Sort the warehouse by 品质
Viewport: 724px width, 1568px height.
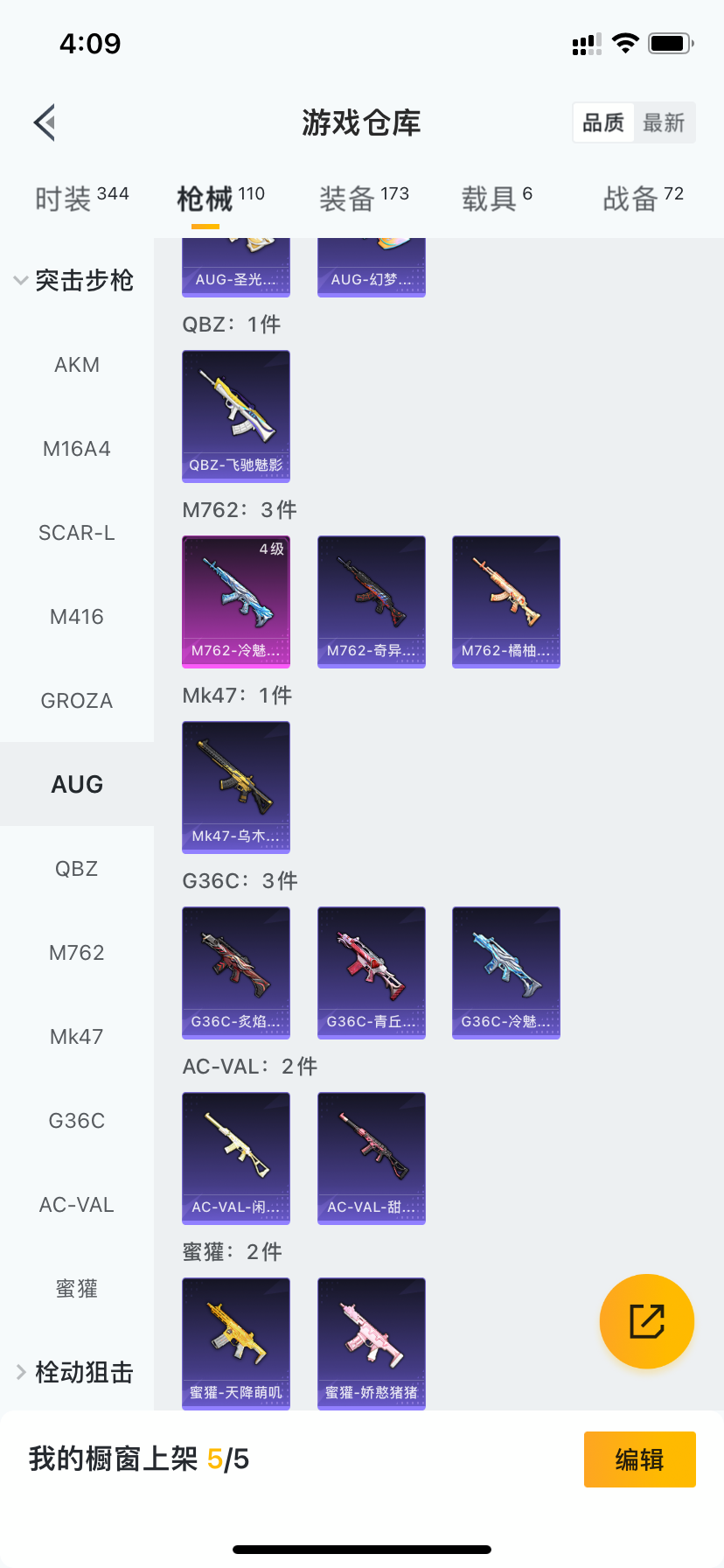point(603,122)
